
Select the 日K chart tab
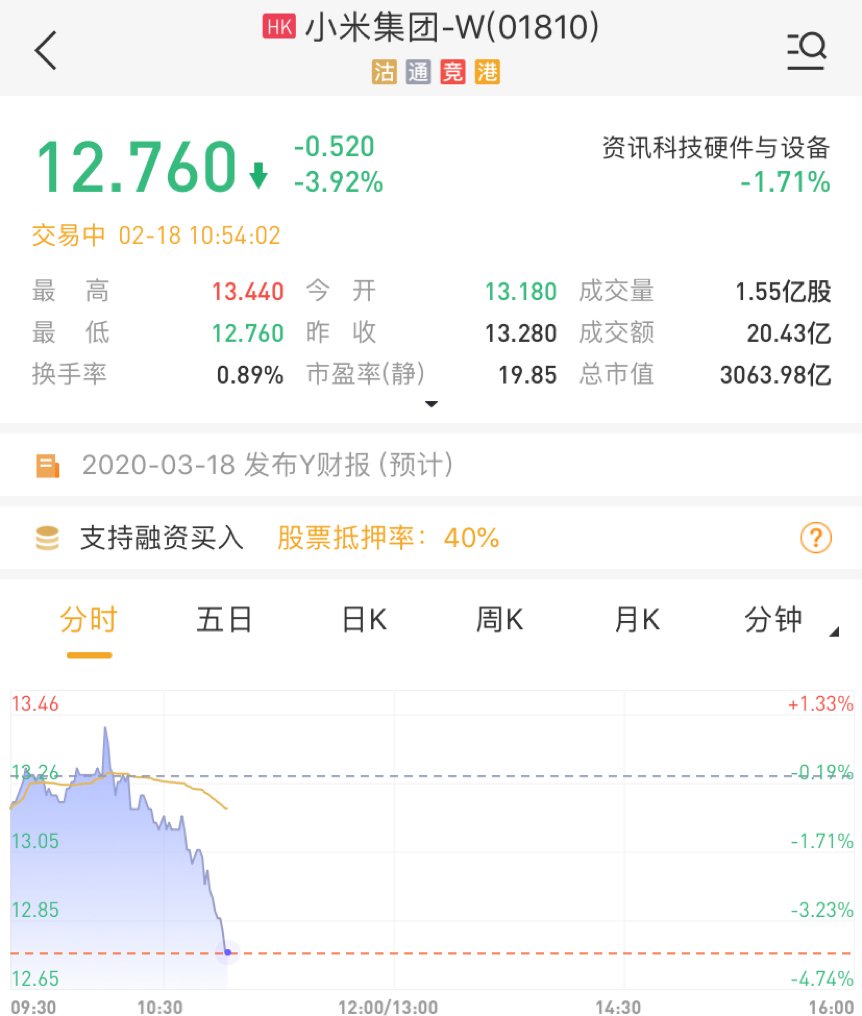pos(364,620)
